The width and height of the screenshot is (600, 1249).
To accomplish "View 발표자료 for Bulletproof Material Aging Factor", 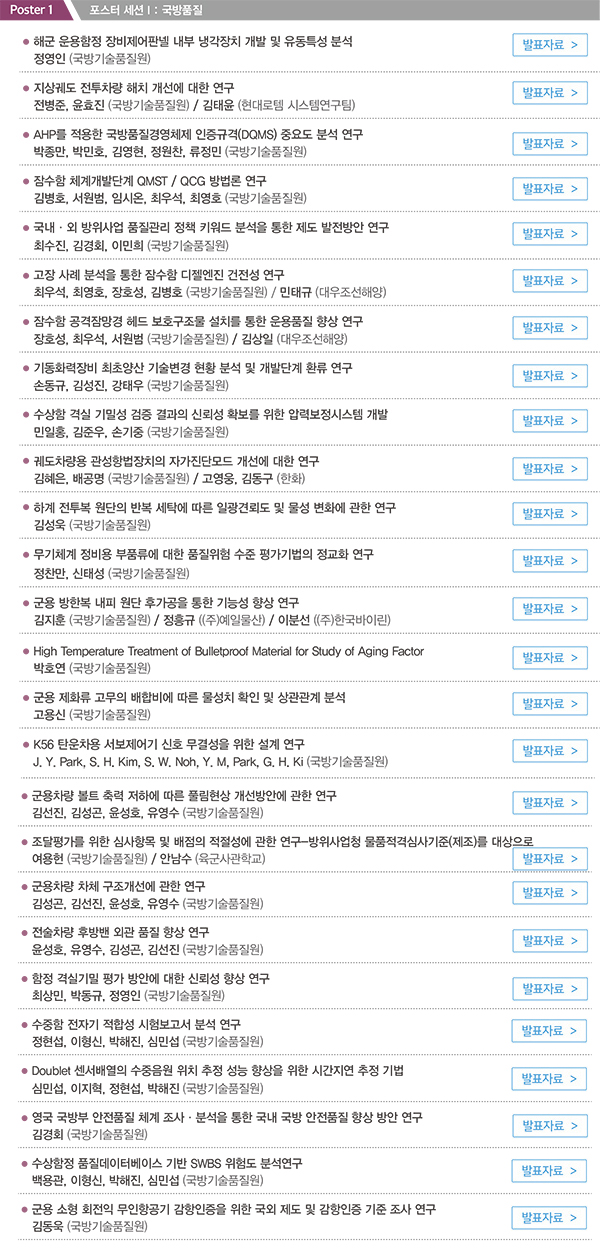I will tap(549, 657).
